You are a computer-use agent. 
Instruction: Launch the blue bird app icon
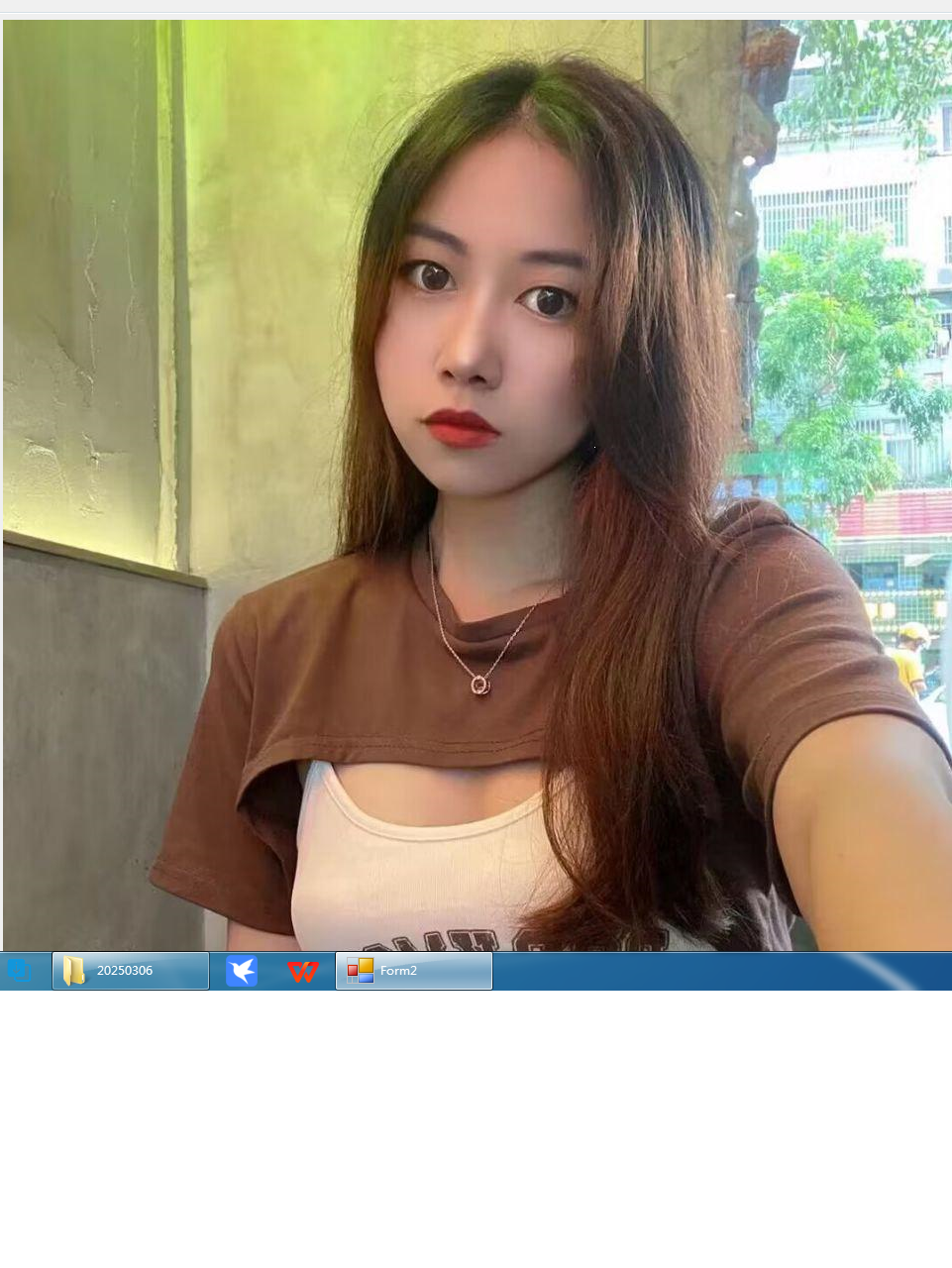point(242,971)
